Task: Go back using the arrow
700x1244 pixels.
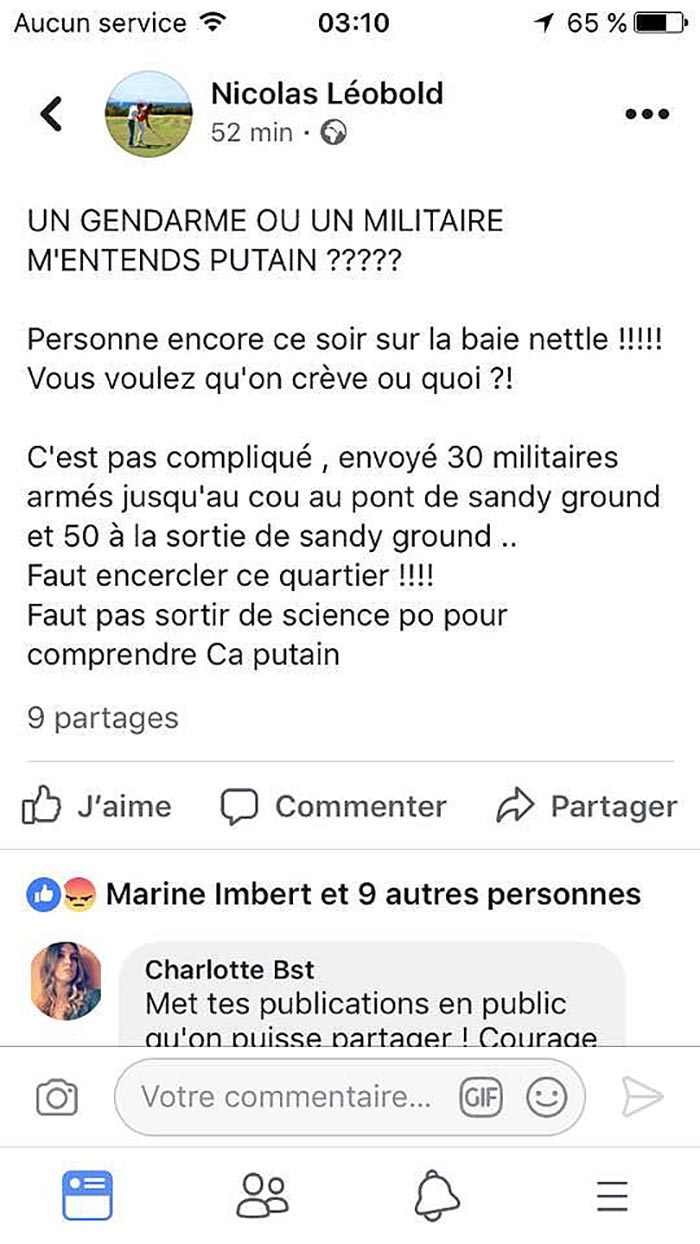Action: (x=52, y=114)
